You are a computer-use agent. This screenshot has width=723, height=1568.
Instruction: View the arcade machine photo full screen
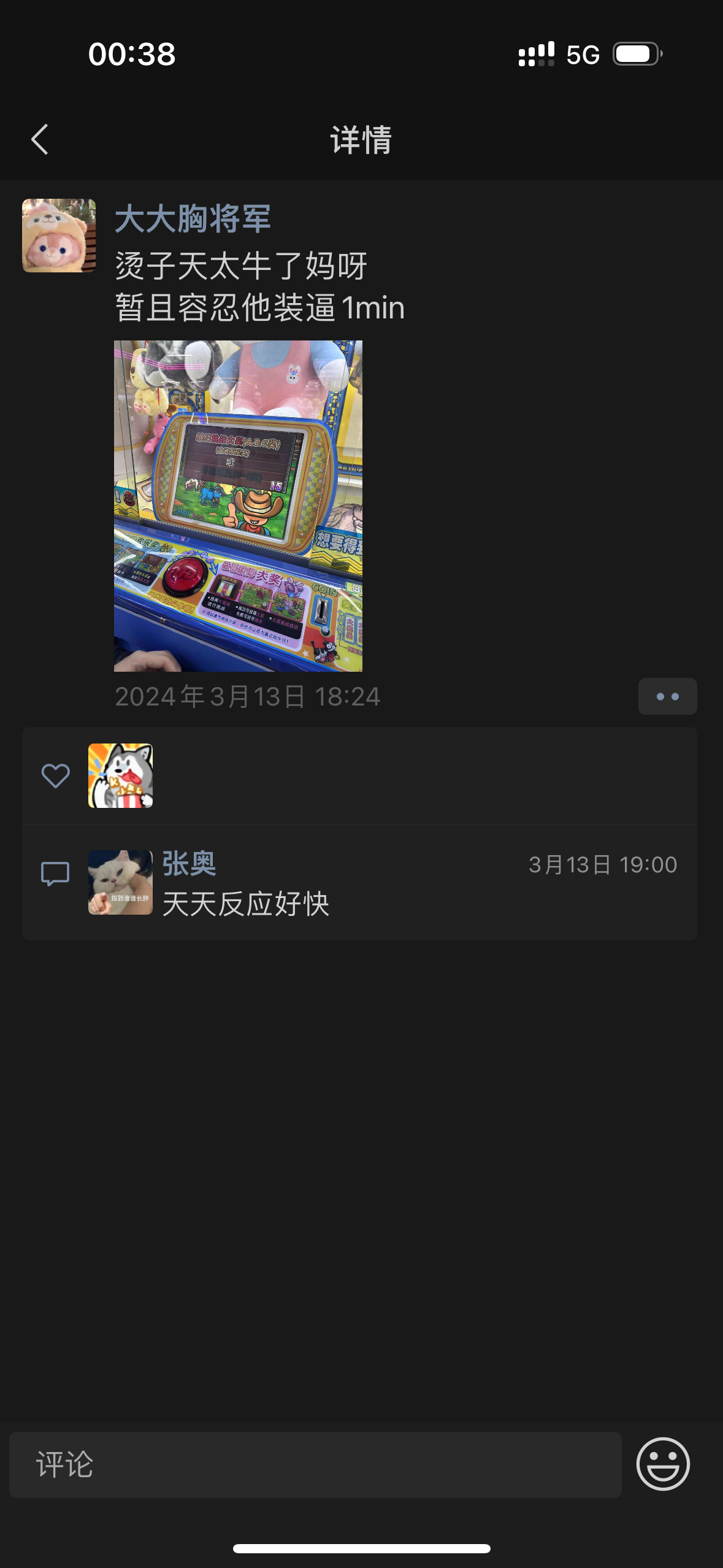tap(238, 505)
